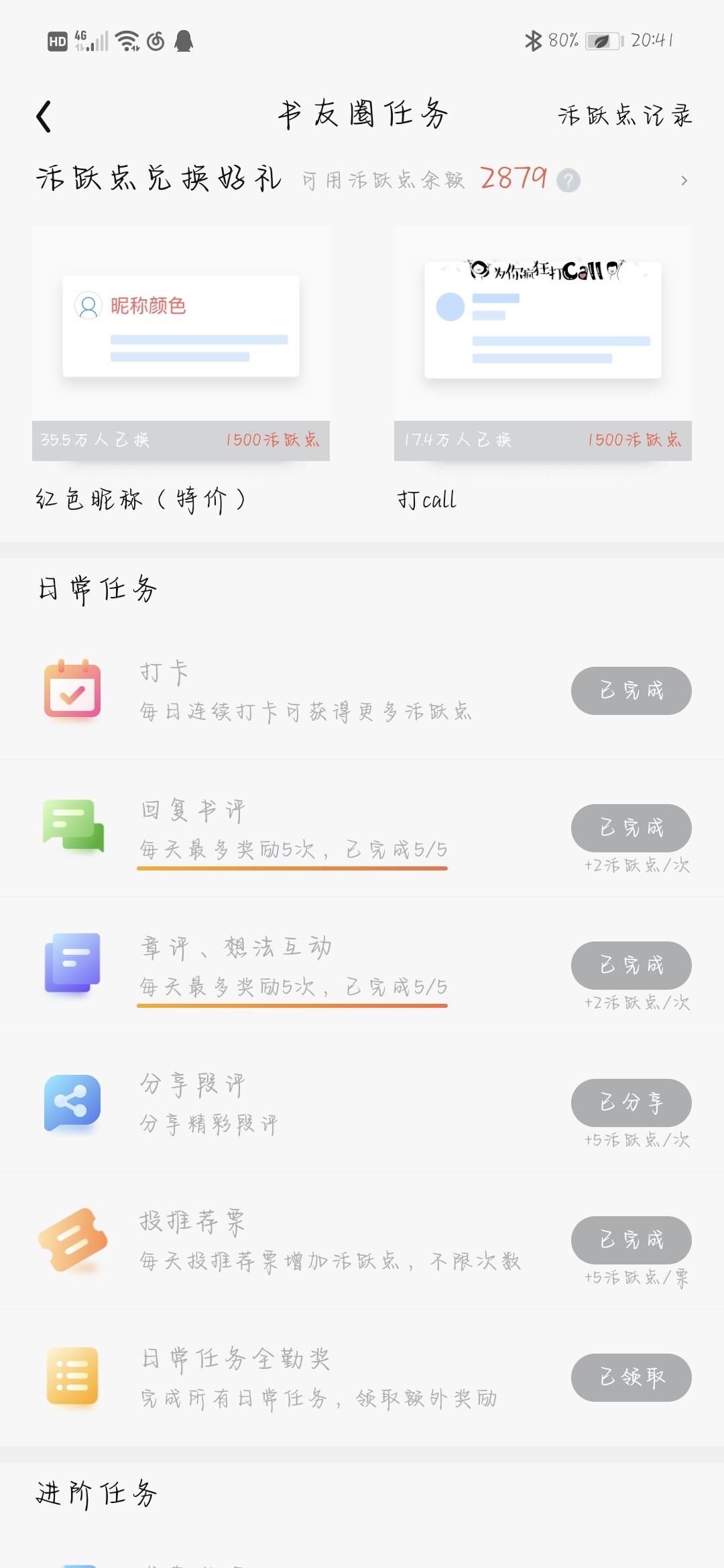Tap 已完成 button for 打卡 task
724x1568 pixels.
(631, 691)
